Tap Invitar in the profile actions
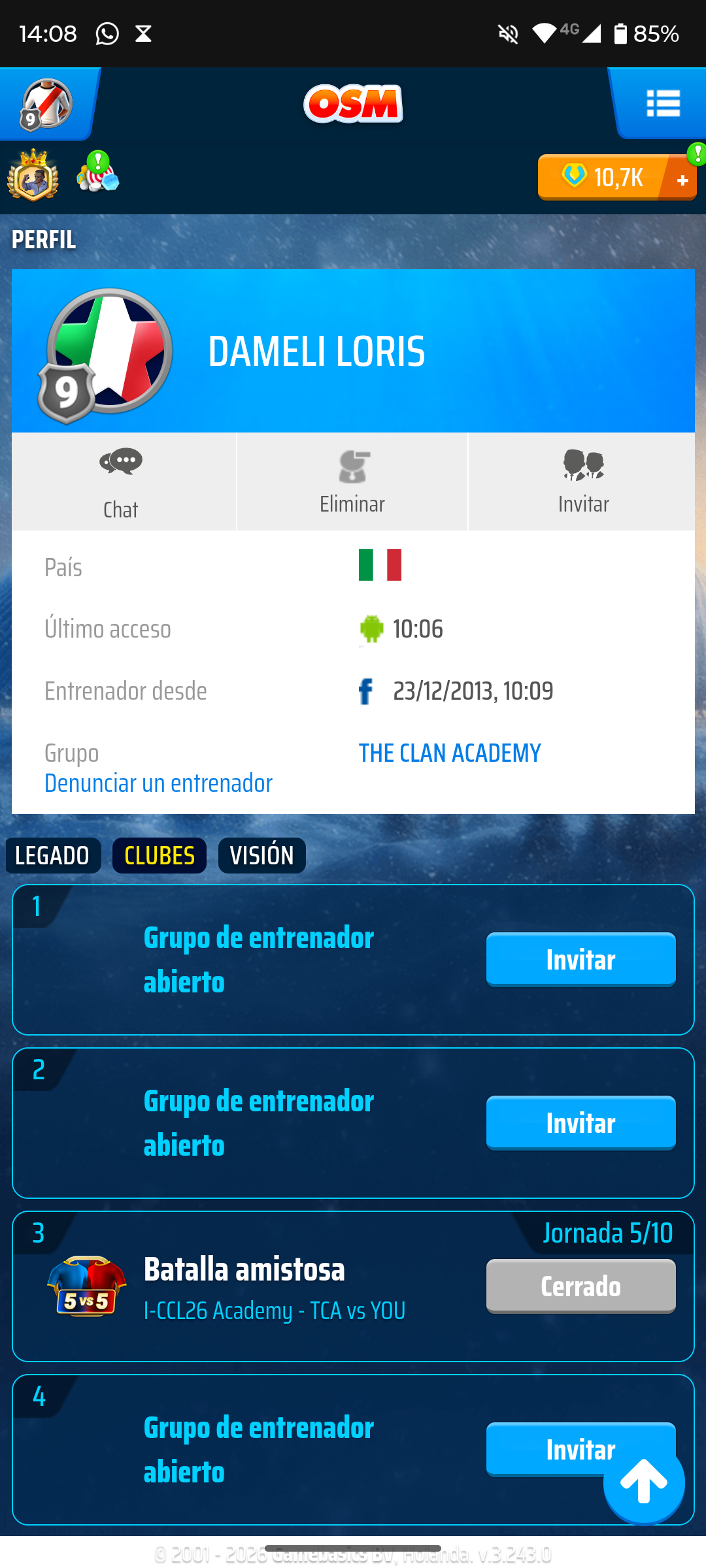 tap(583, 482)
